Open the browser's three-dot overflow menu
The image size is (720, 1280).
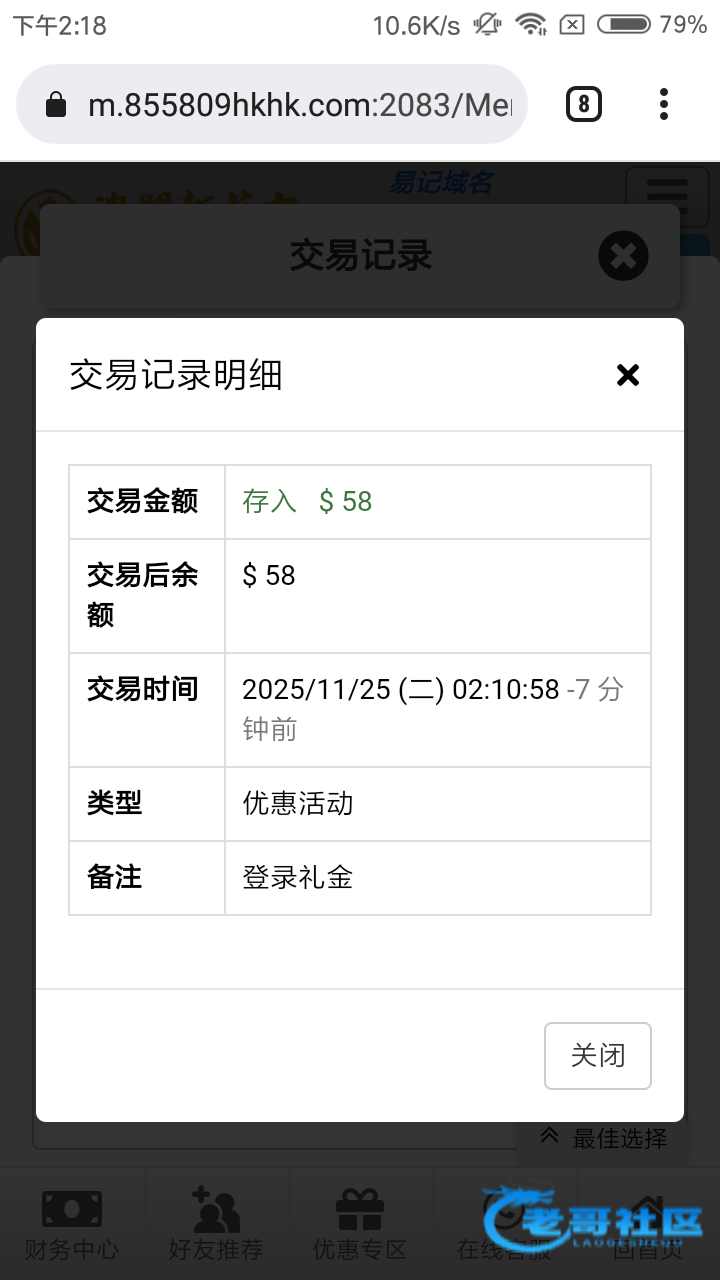coord(664,104)
